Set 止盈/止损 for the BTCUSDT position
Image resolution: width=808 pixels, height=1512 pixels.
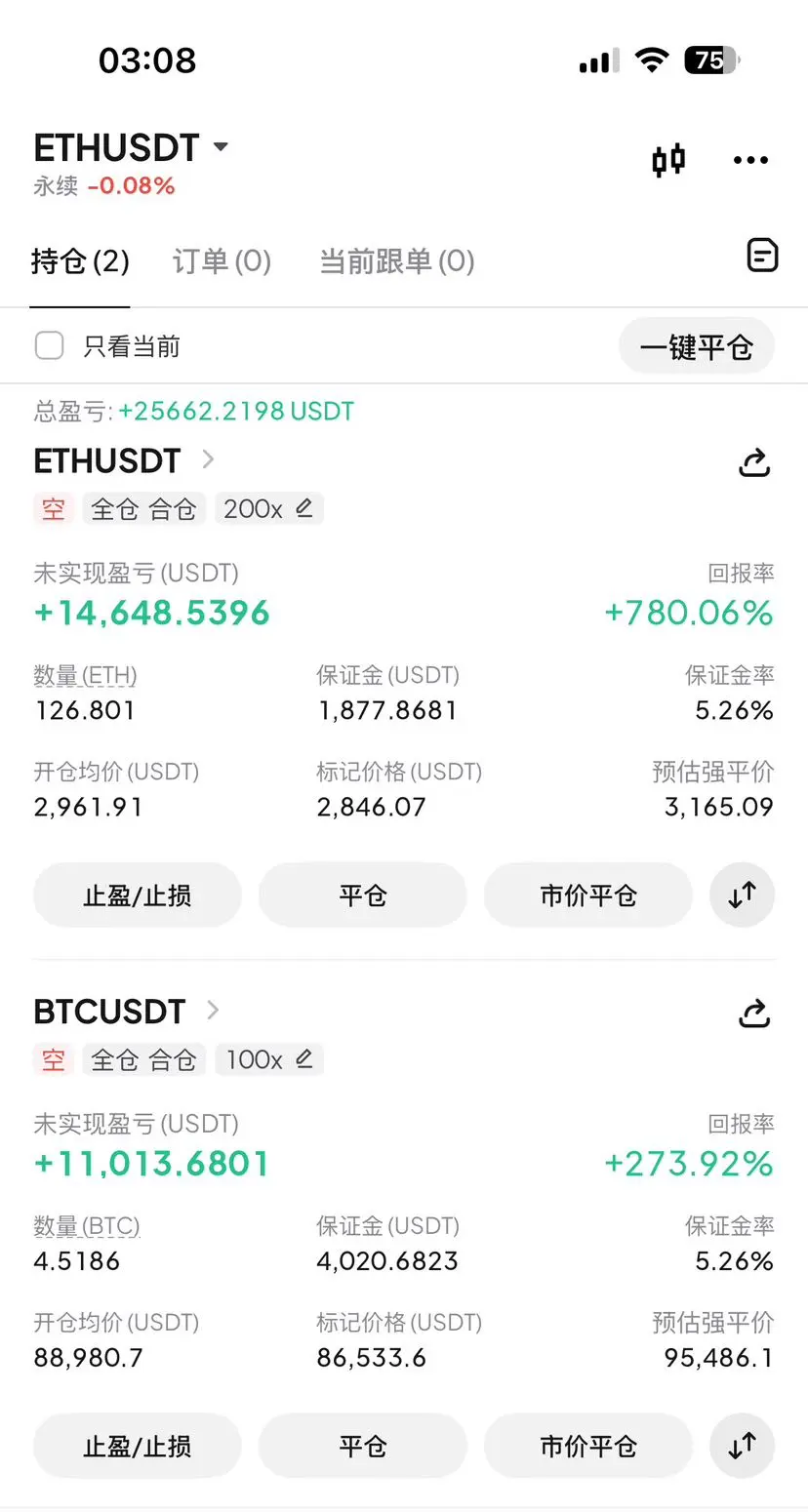click(137, 1446)
